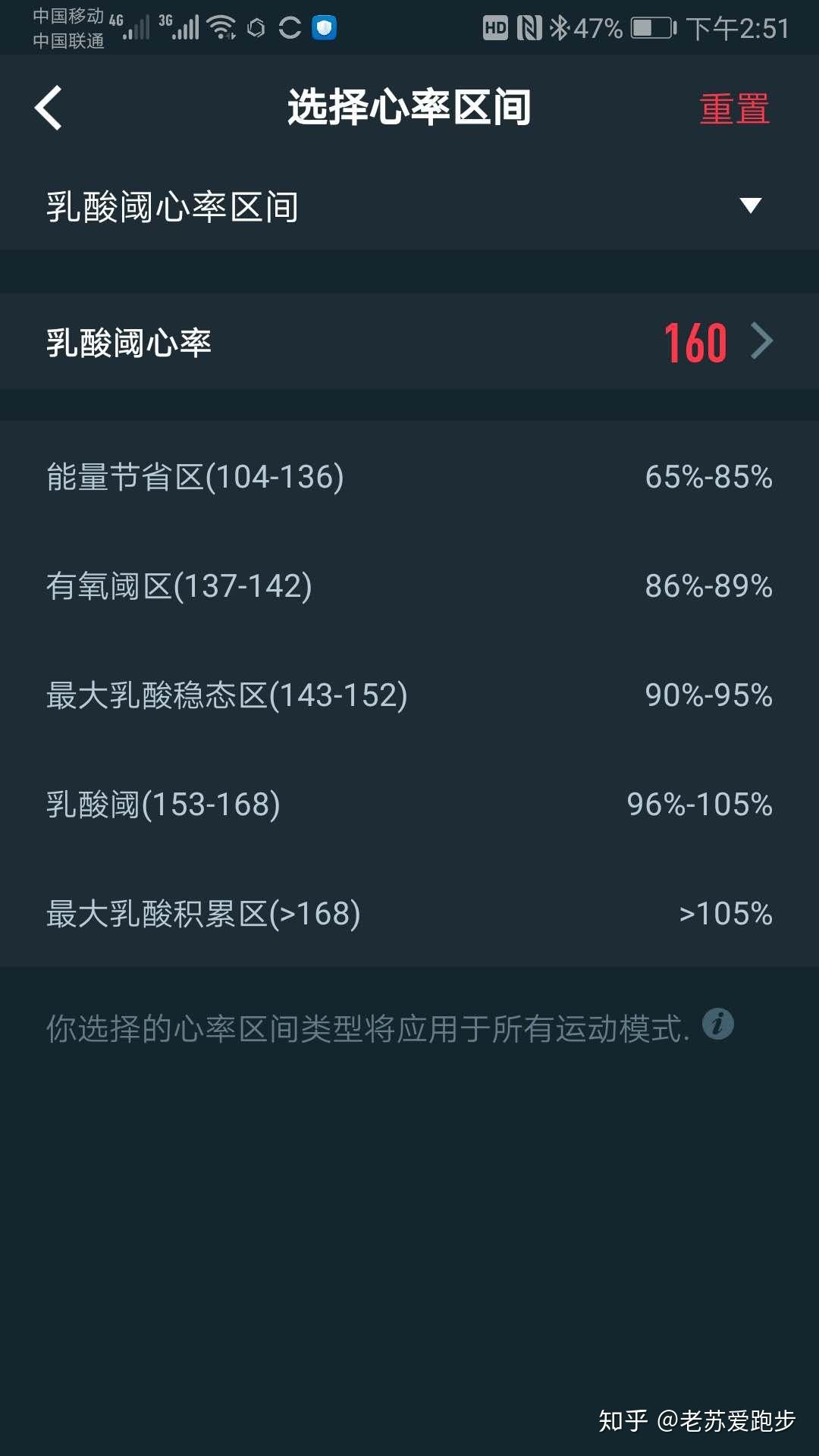819x1456 pixels.
Task: Tap the sync icon in the status bar
Action: click(292, 27)
